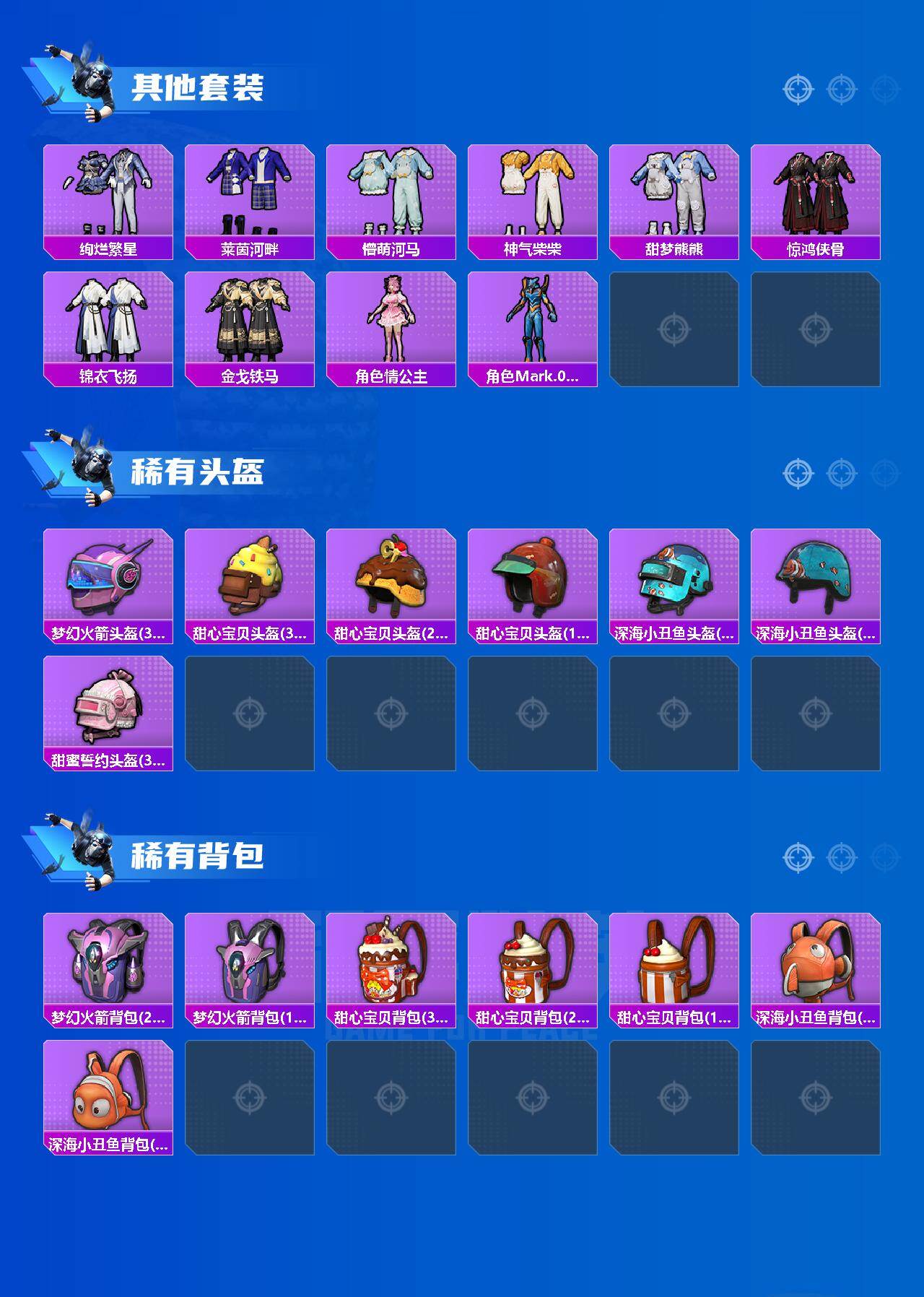The image size is (924, 1297).
Task: Click an empty inventory slot under 稀有头盔
Action: coord(250,715)
